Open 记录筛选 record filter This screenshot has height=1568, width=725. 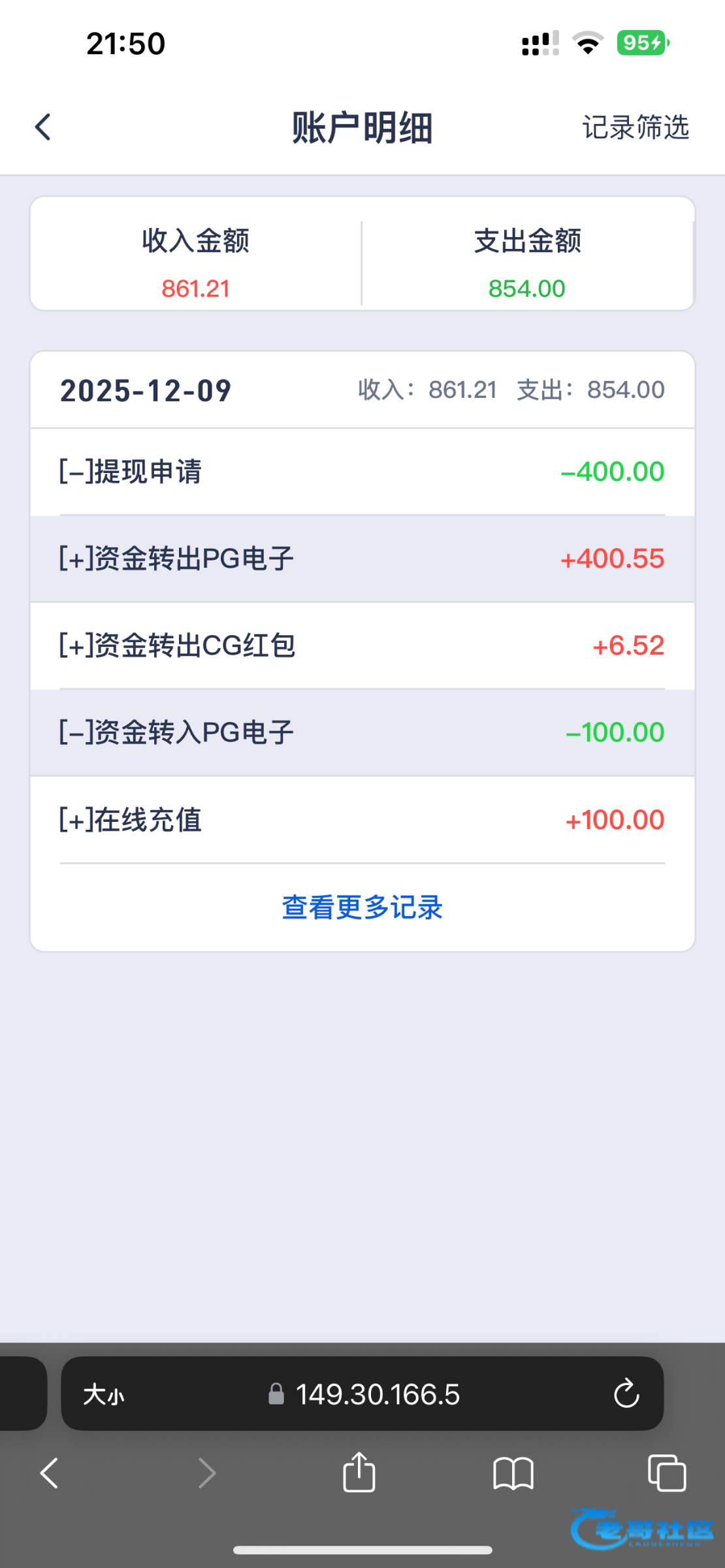pyautogui.click(x=635, y=127)
